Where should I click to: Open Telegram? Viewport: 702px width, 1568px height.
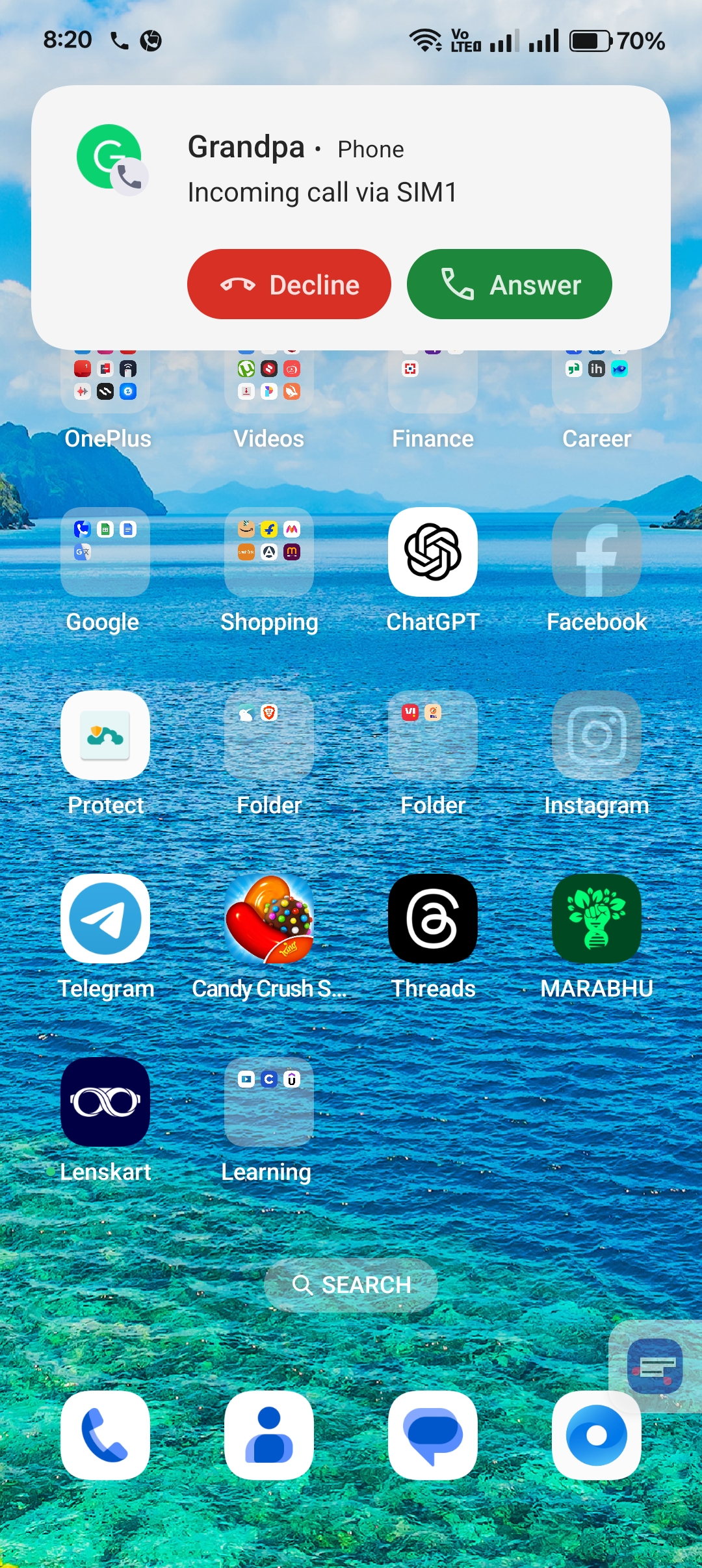click(105, 919)
